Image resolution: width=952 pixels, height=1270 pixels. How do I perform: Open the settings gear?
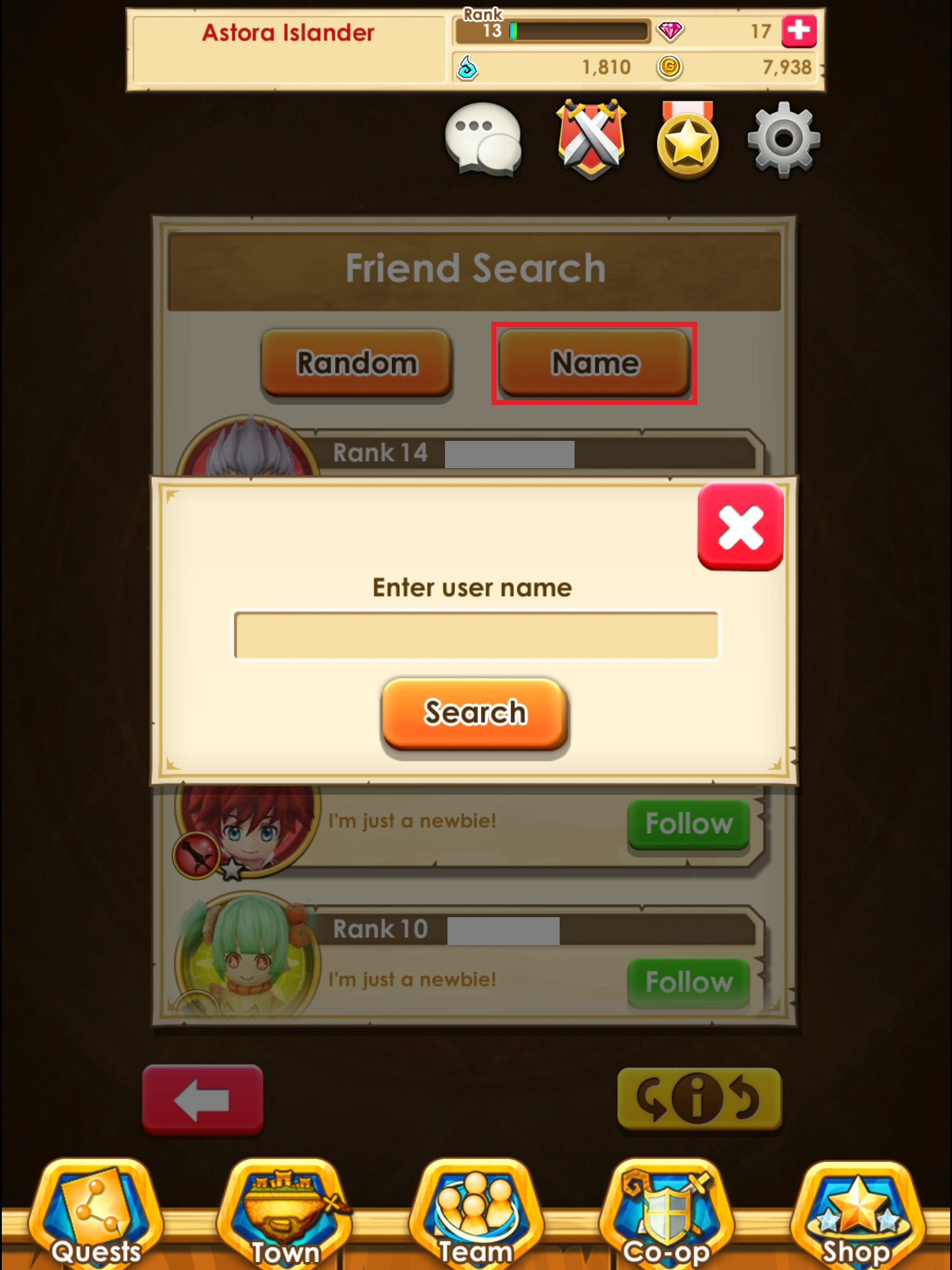(783, 140)
